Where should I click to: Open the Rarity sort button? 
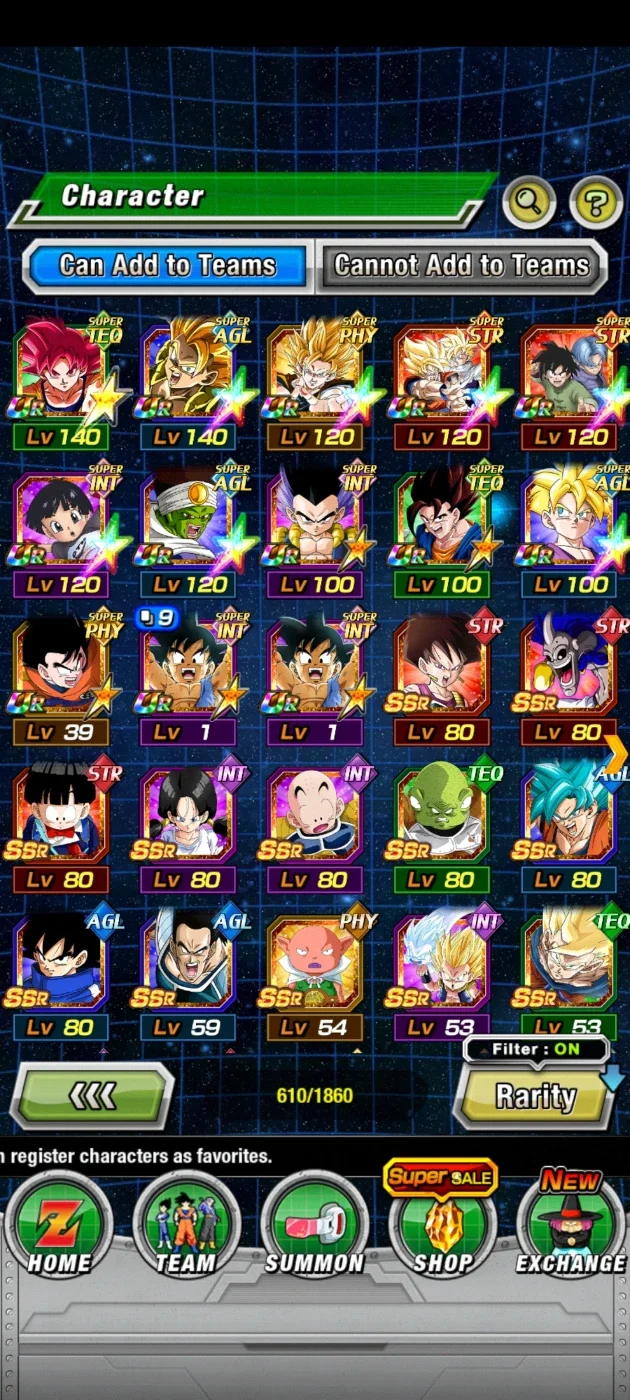535,1096
